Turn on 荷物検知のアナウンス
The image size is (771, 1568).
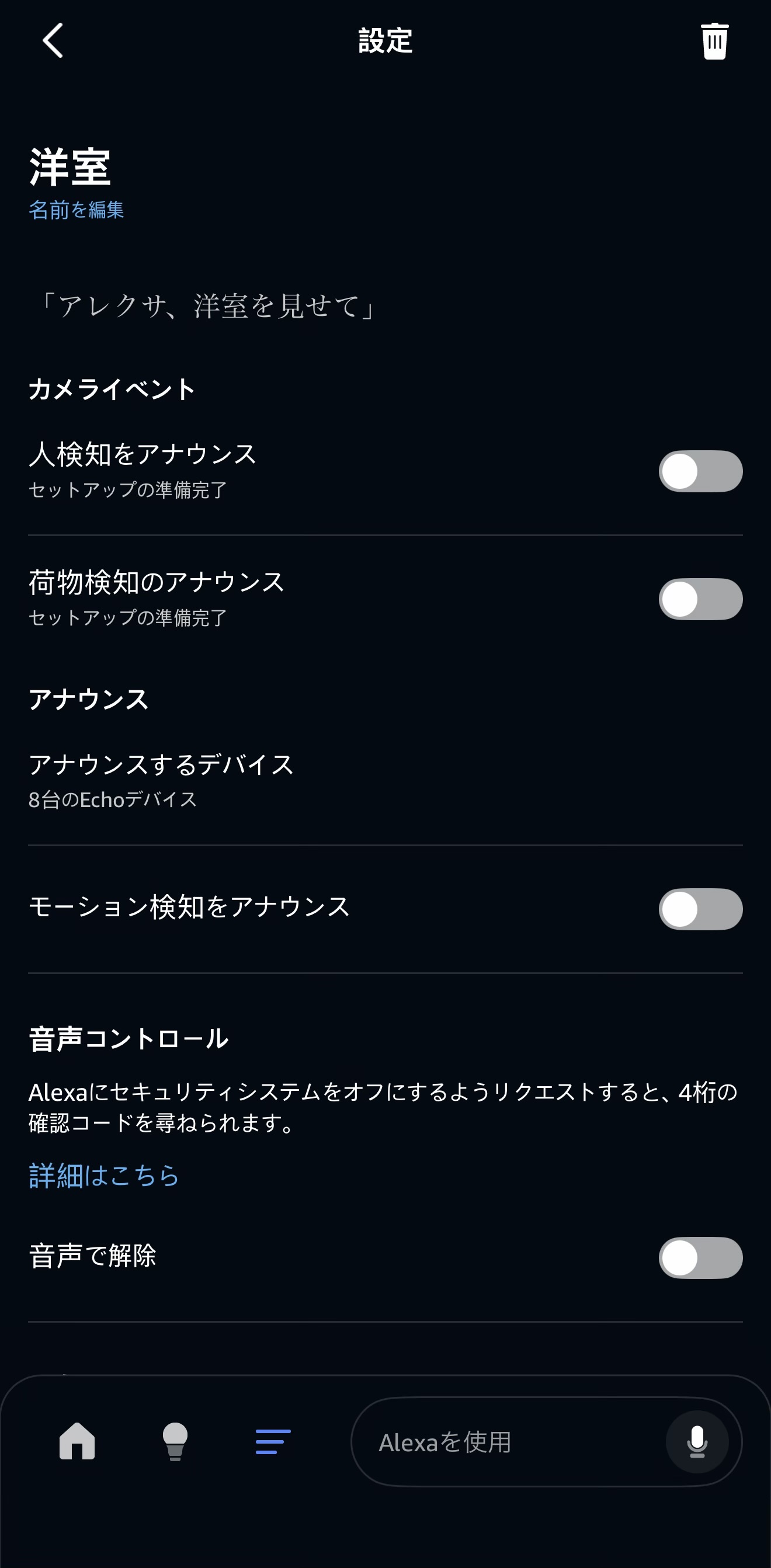pyautogui.click(x=700, y=599)
